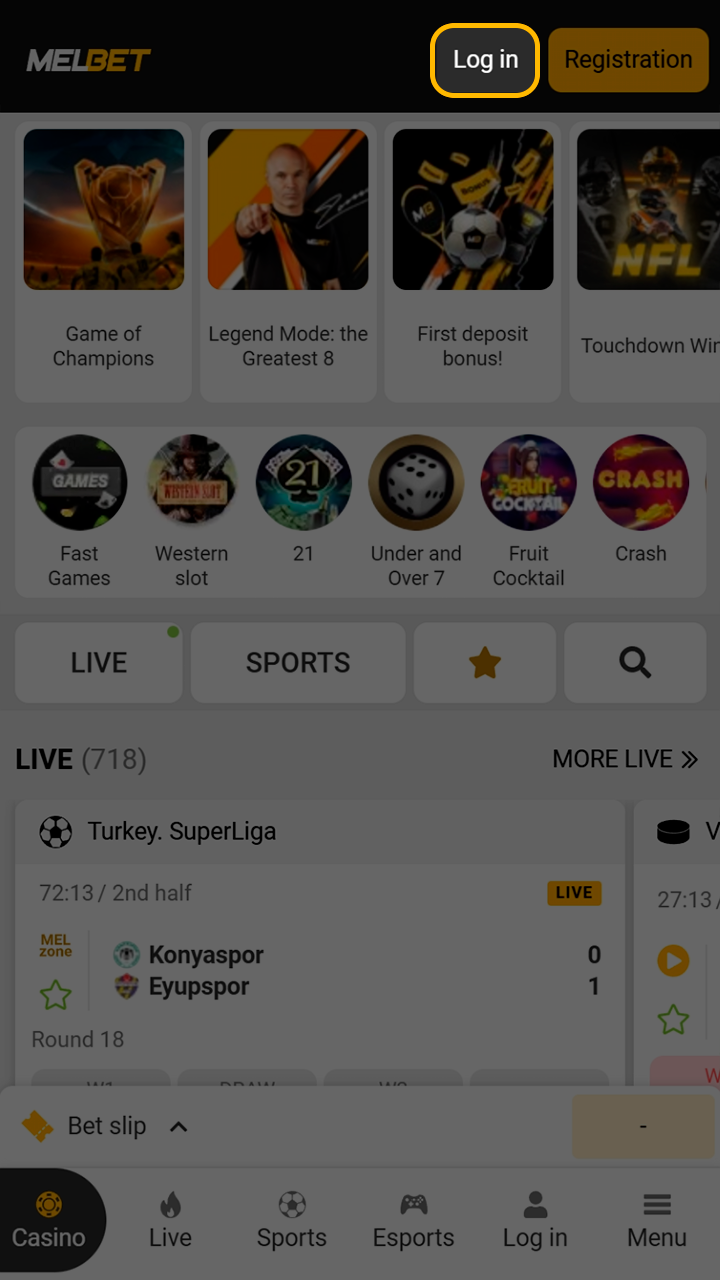Favorite the Konyaspor vs Eyupspor match

pos(55,996)
